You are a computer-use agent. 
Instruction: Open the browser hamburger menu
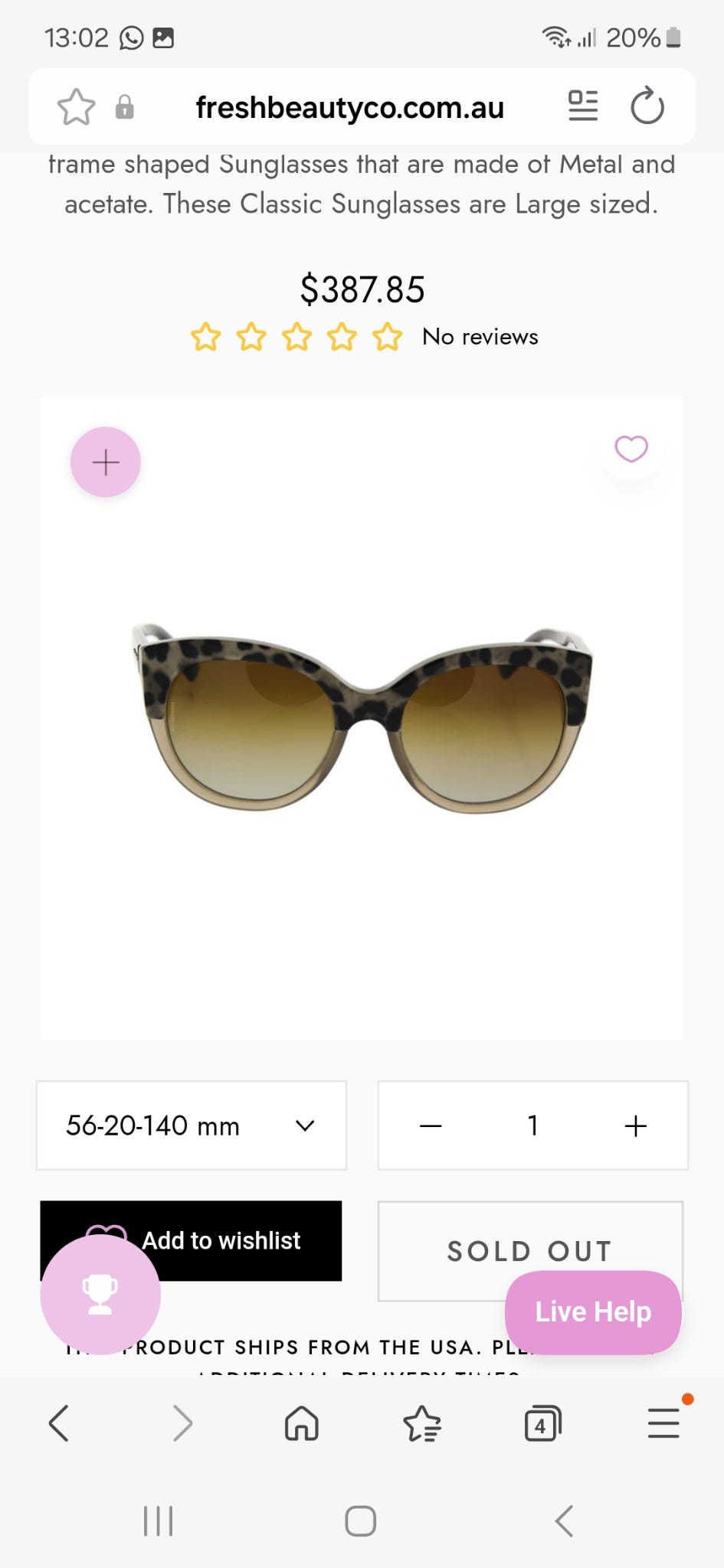click(663, 1424)
